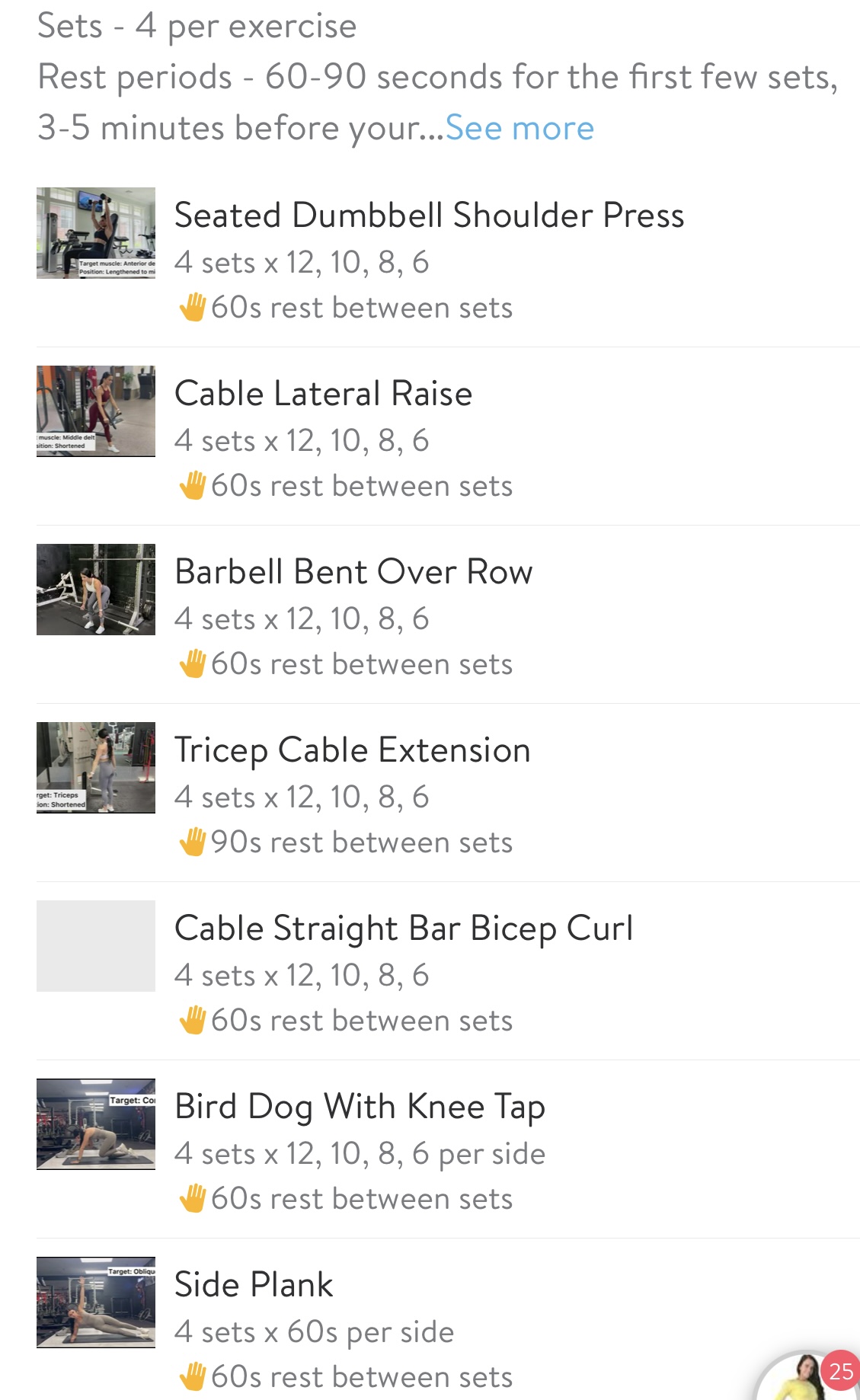Expand description with See more
The width and height of the screenshot is (860, 1400).
pyautogui.click(x=520, y=128)
